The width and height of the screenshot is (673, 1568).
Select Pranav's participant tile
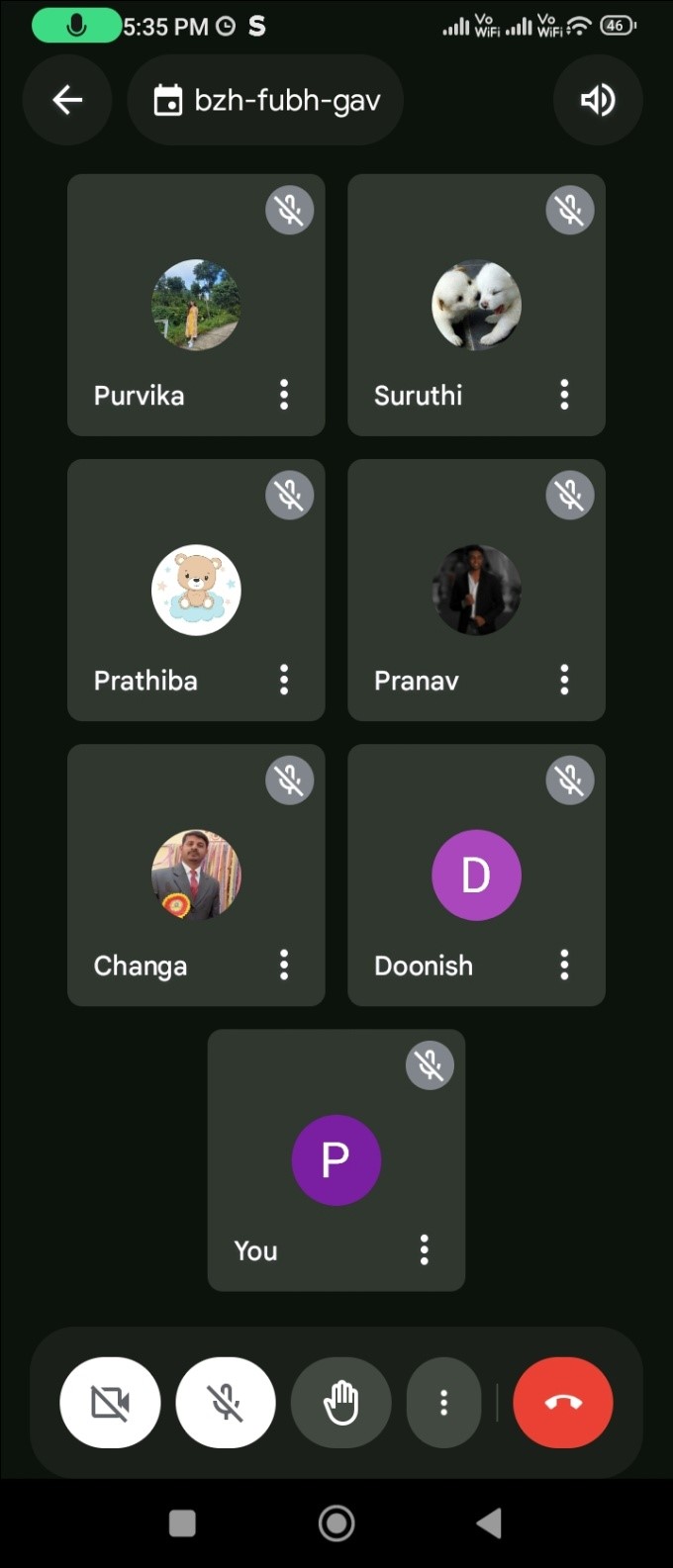476,590
